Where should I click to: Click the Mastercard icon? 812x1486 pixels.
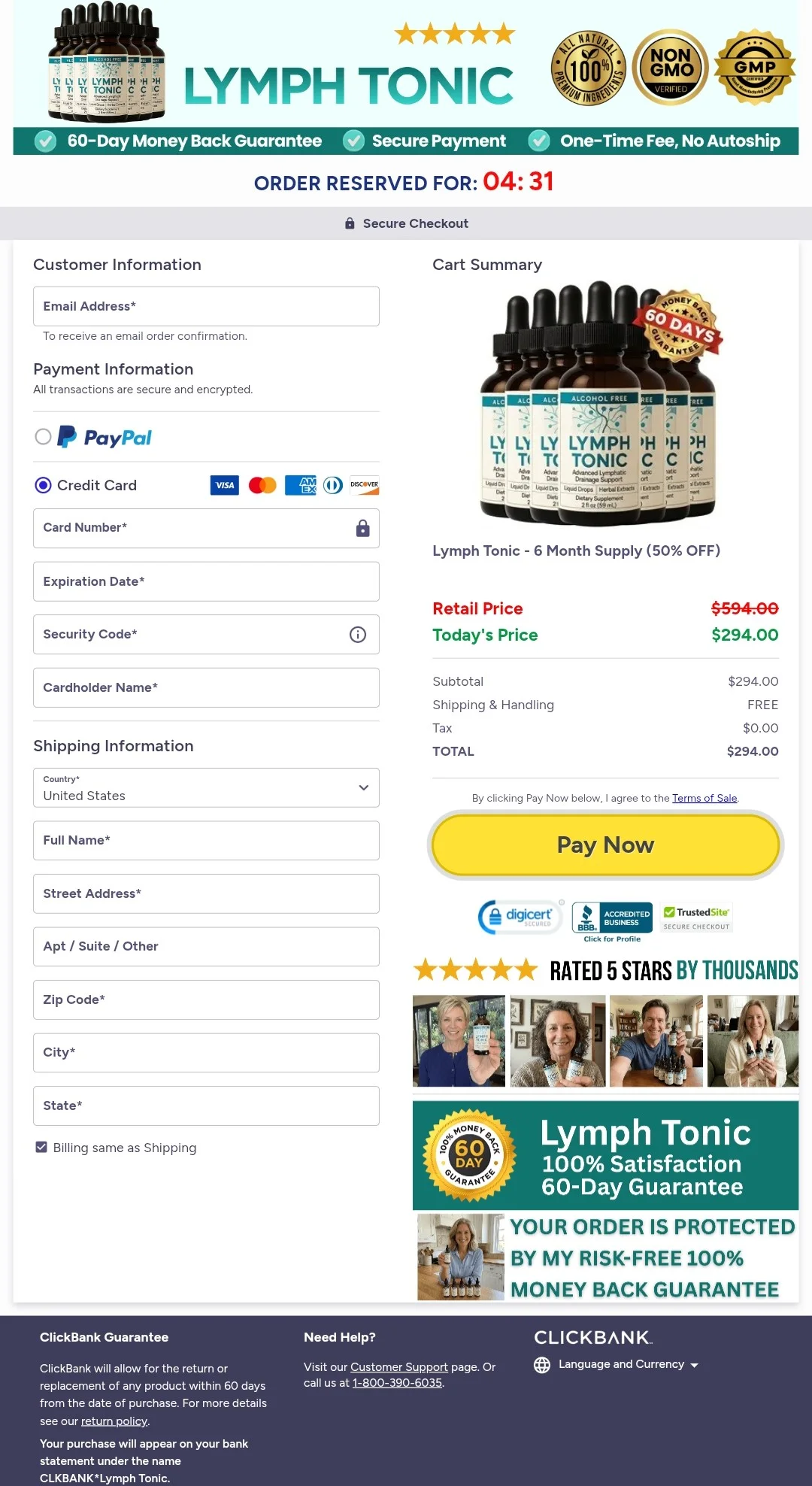click(262, 485)
